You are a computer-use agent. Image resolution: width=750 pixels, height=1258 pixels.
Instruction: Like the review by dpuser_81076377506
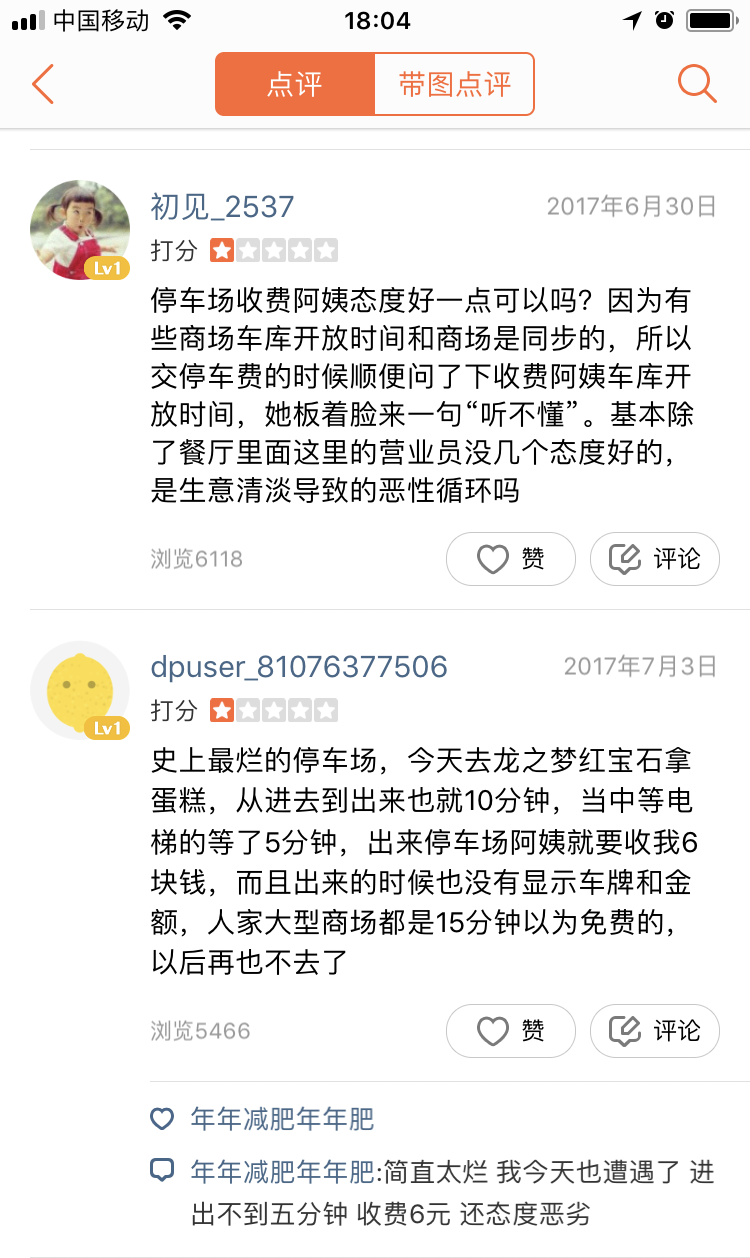pyautogui.click(x=510, y=1030)
